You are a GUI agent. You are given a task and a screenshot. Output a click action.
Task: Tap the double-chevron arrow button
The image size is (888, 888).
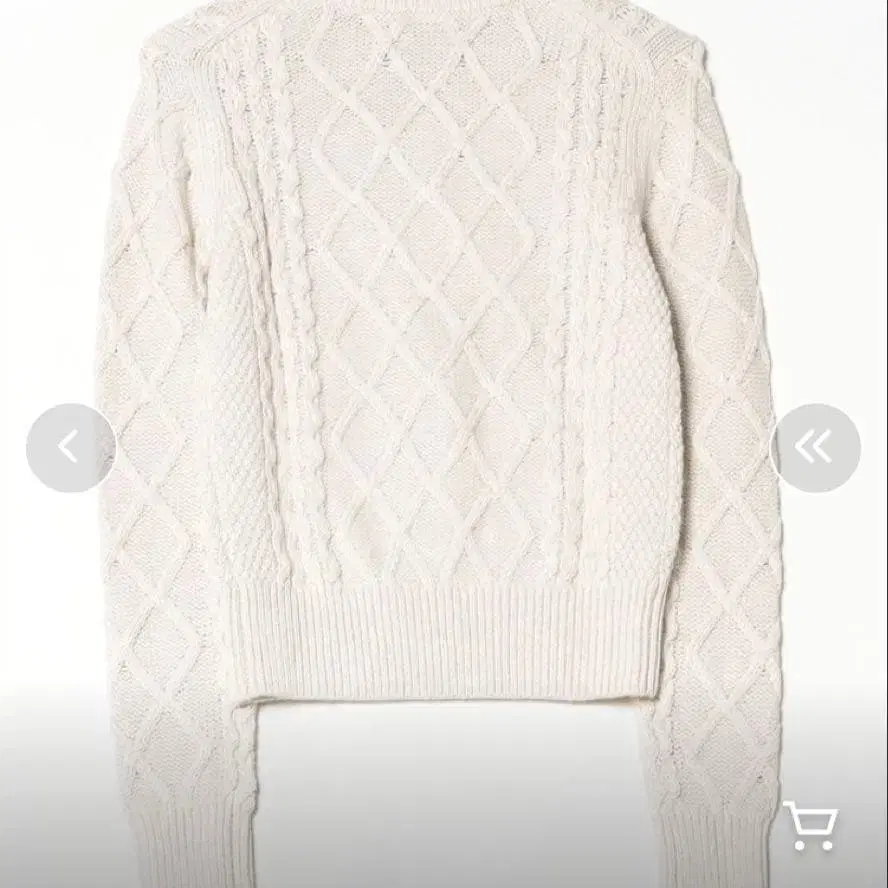[815, 448]
